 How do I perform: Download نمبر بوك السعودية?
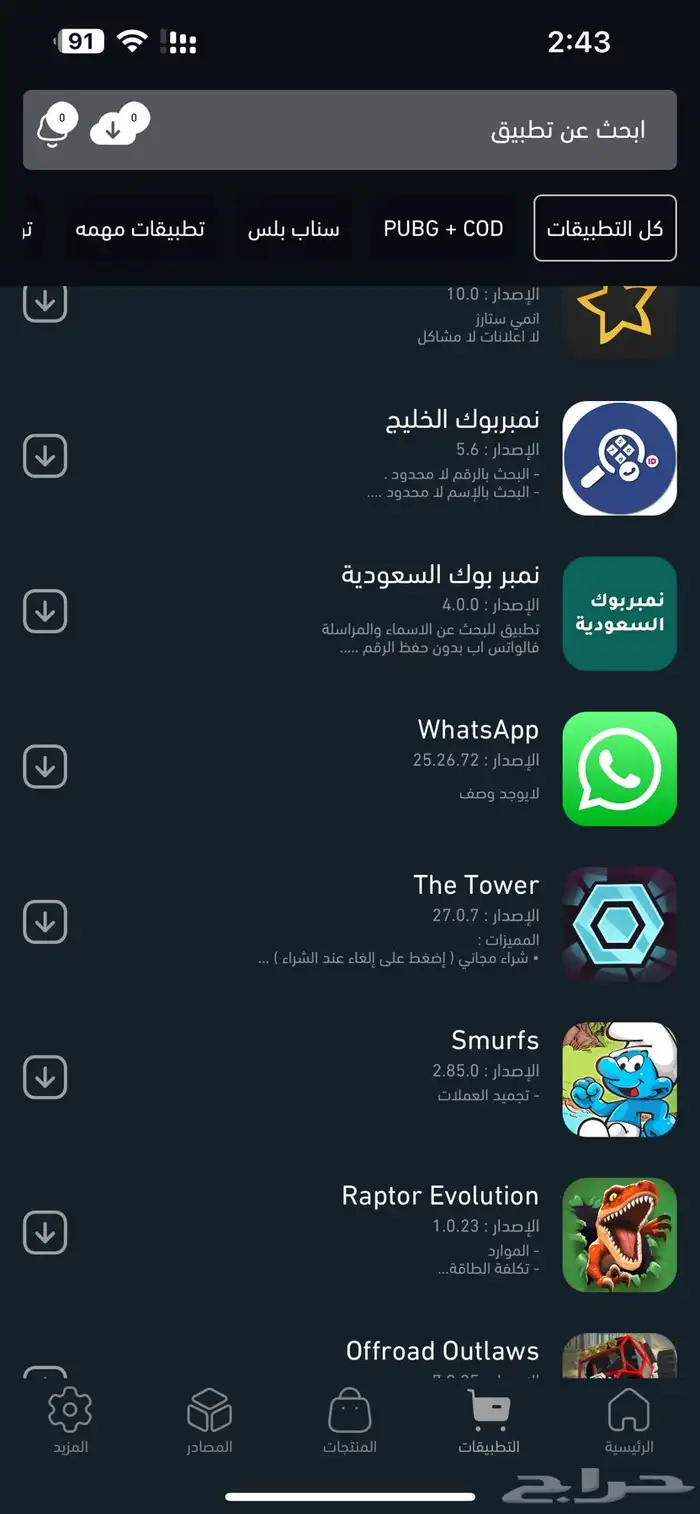(45, 611)
